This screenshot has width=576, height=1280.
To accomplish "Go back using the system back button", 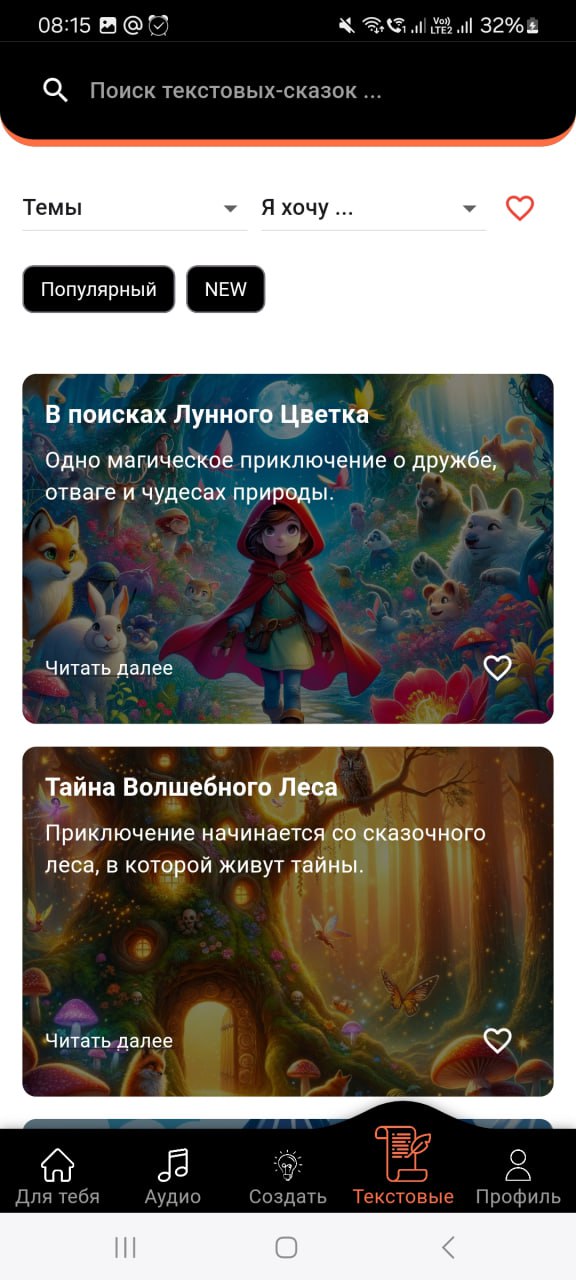I will point(448,1247).
